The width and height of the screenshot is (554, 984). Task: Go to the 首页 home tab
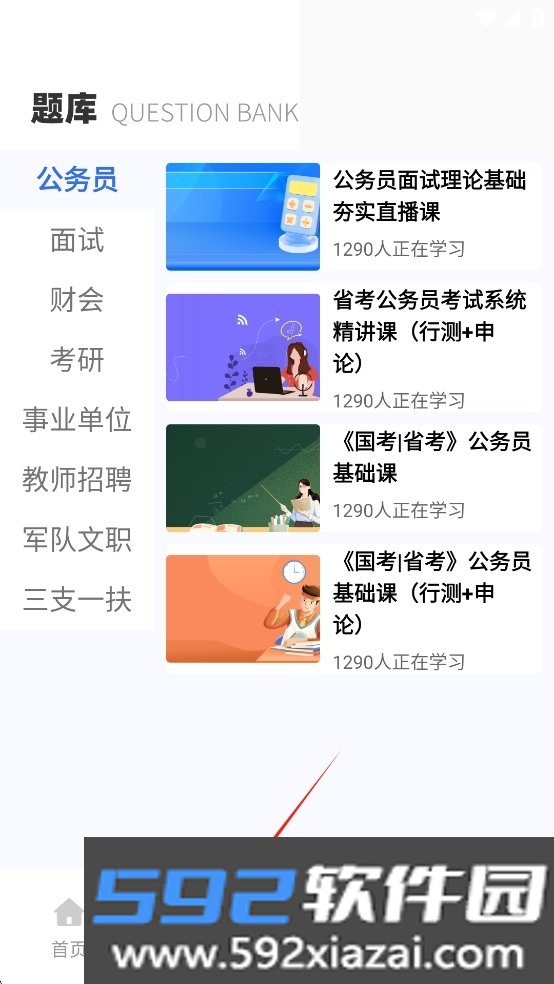(68, 928)
